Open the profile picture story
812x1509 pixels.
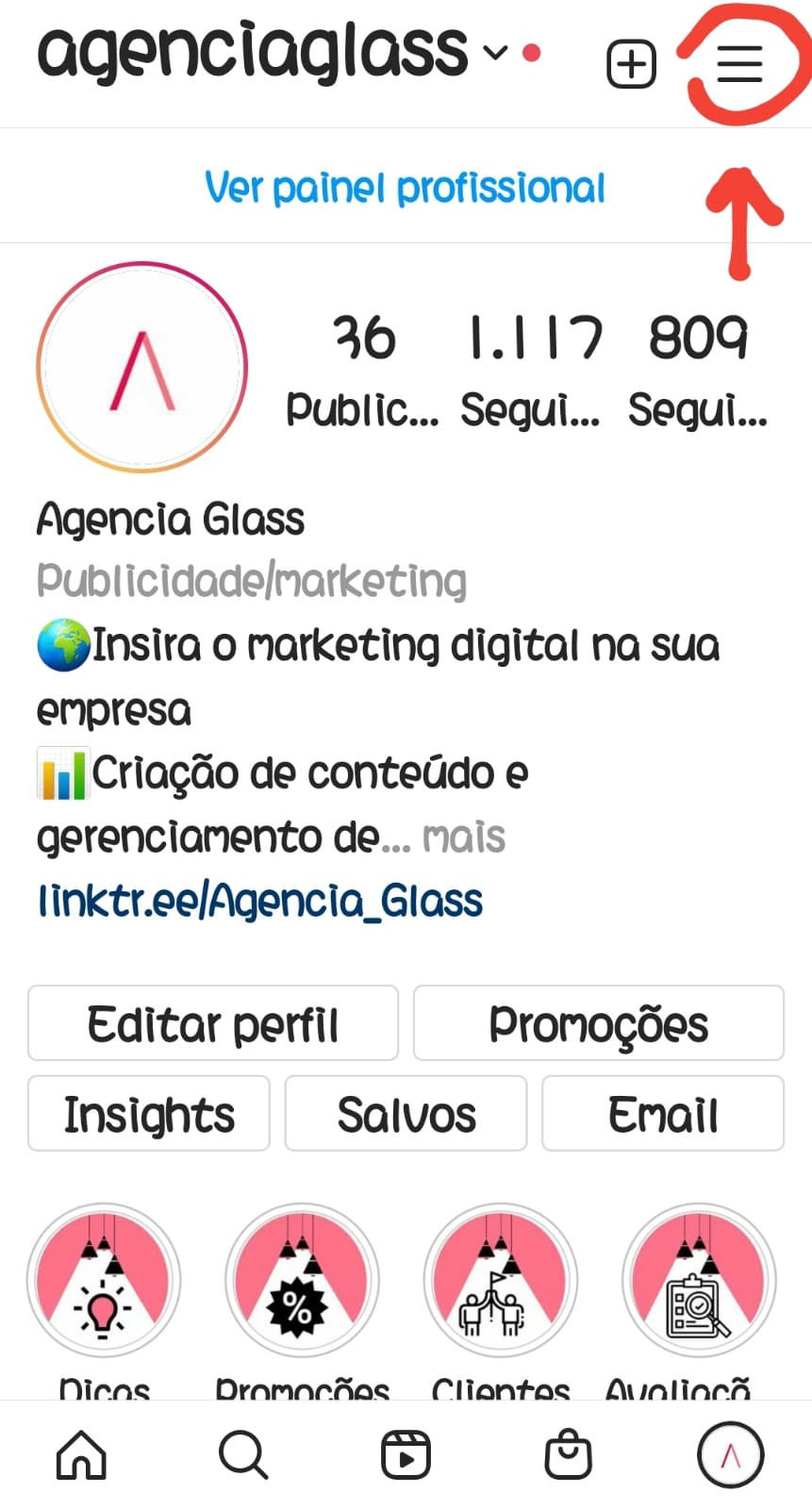[x=142, y=368]
